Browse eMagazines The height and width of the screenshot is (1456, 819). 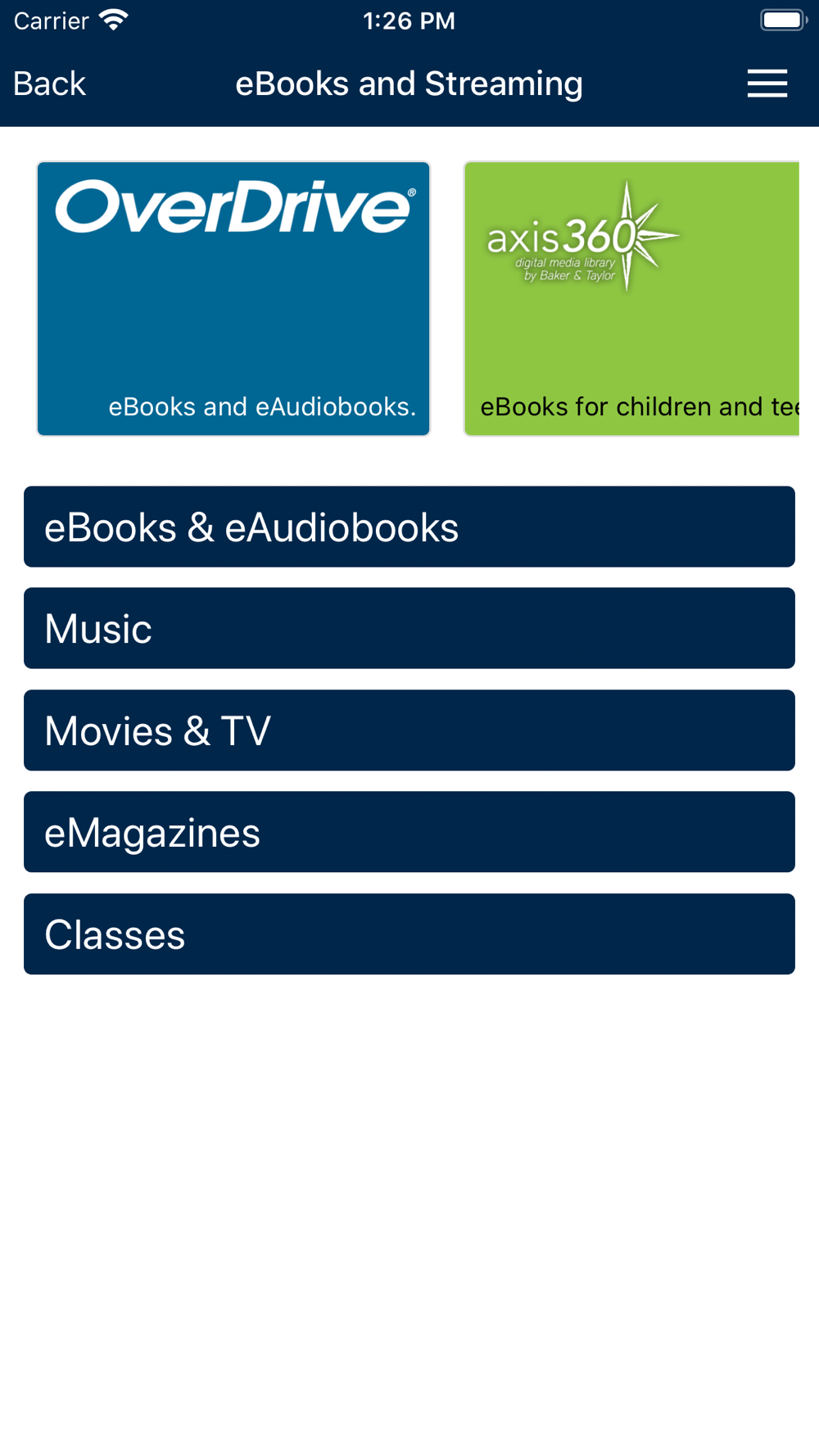(409, 832)
